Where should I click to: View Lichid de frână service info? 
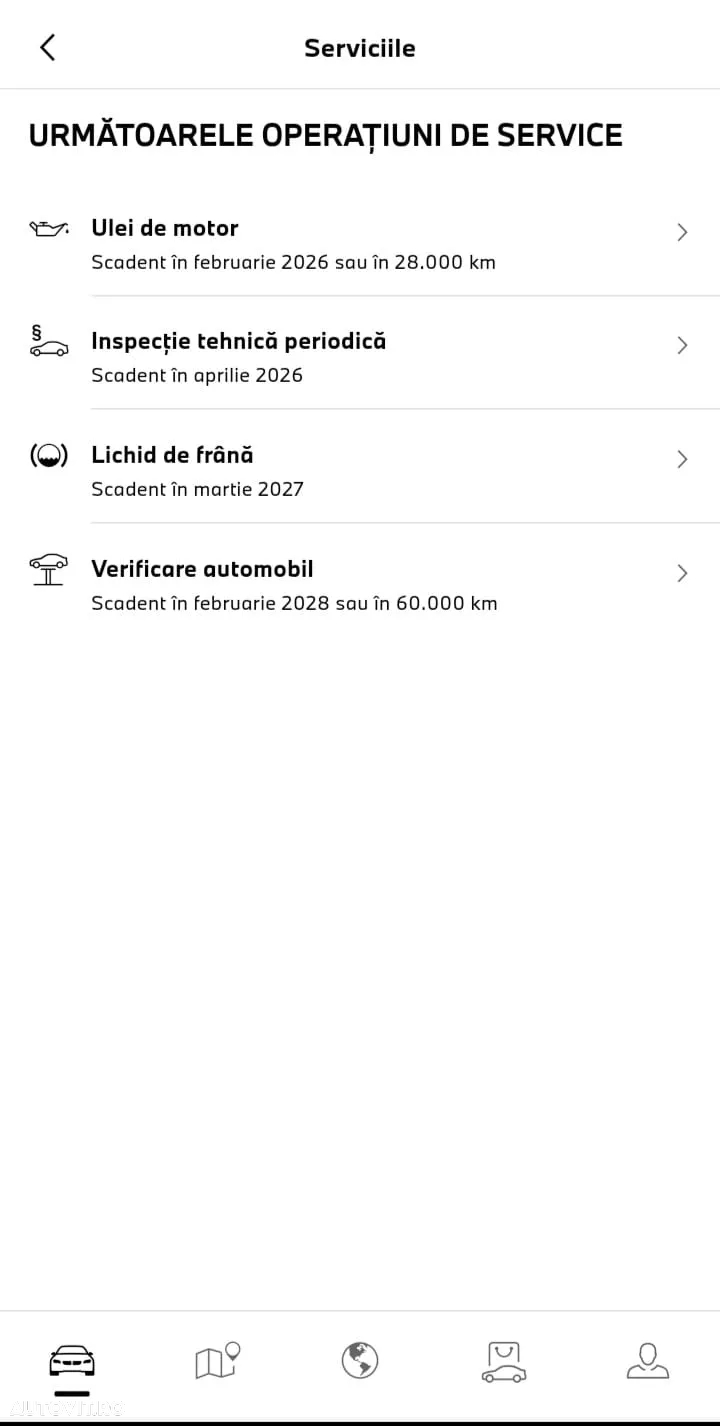[x=360, y=470]
